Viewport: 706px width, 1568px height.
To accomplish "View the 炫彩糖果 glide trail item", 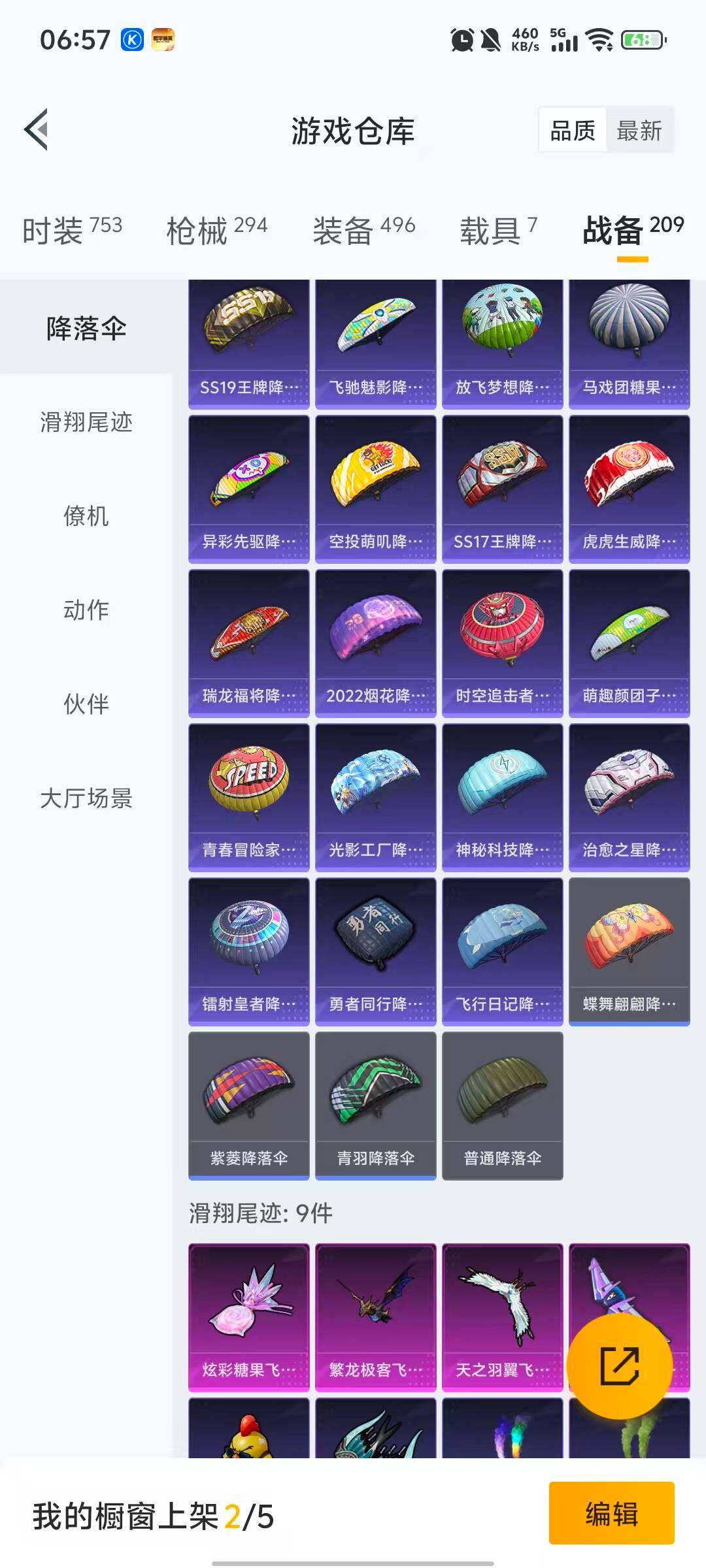I will click(x=249, y=1318).
